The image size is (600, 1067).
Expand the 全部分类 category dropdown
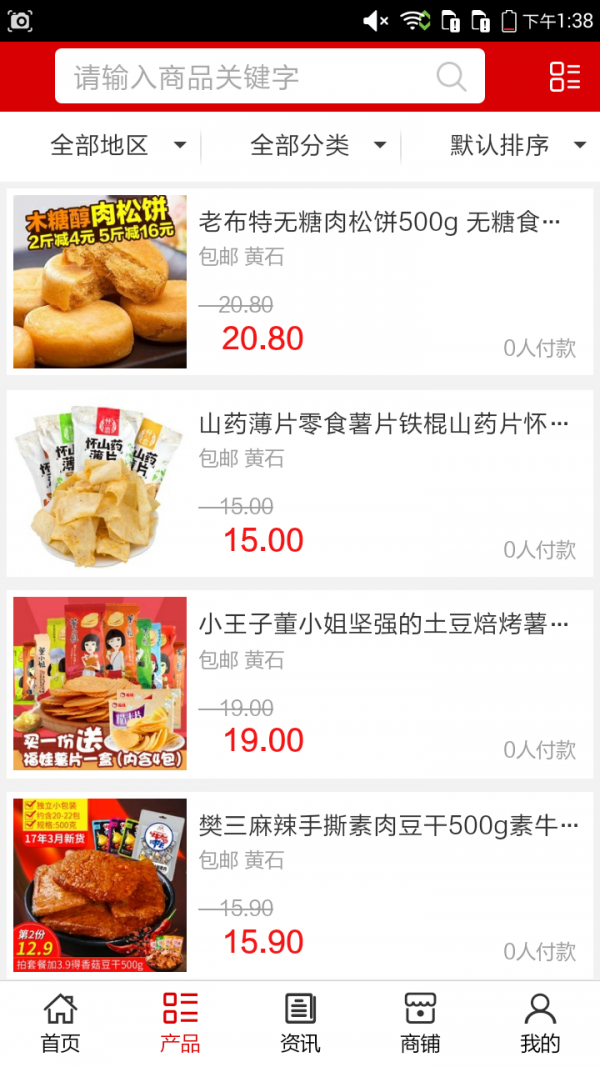pyautogui.click(x=318, y=146)
